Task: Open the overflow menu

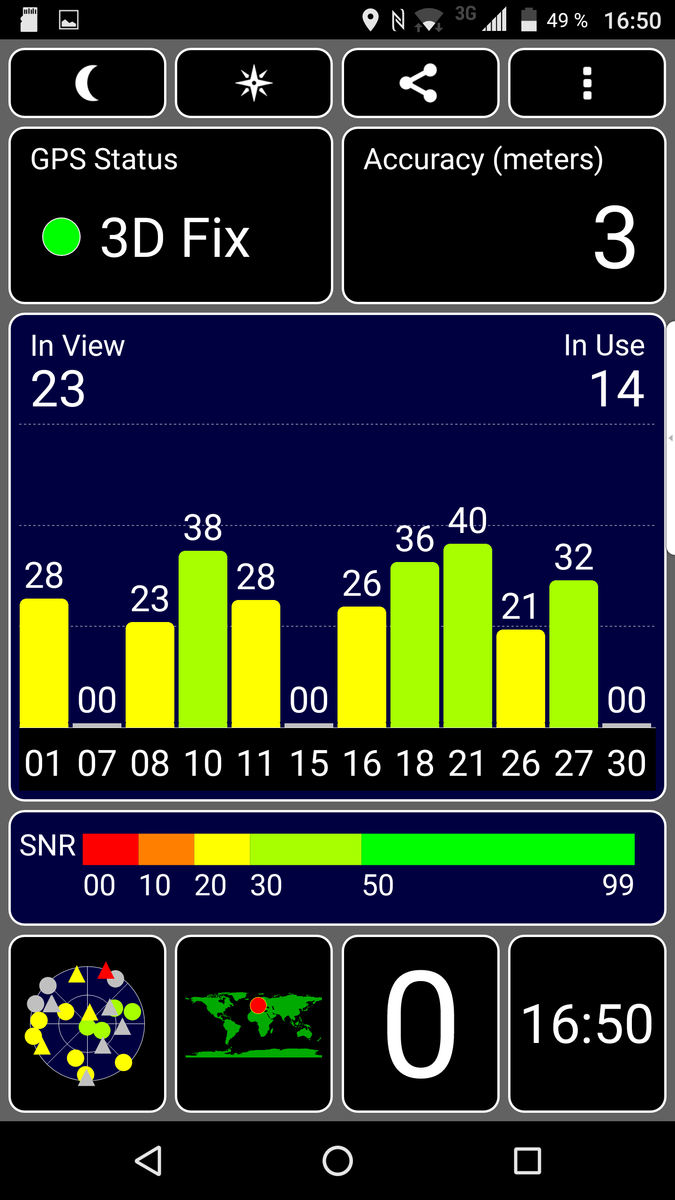Action: pyautogui.click(x=587, y=83)
